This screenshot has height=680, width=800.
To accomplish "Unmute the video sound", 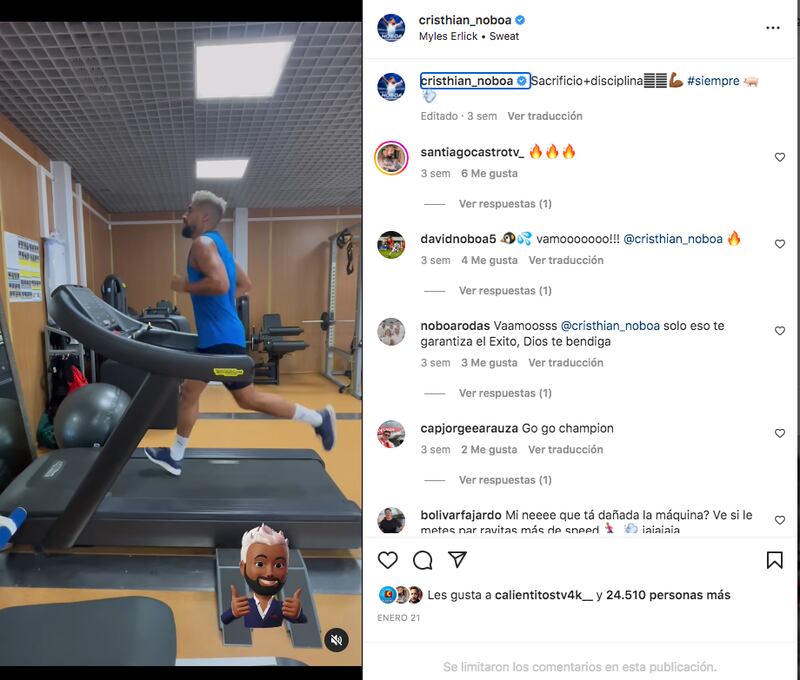I will [337, 640].
